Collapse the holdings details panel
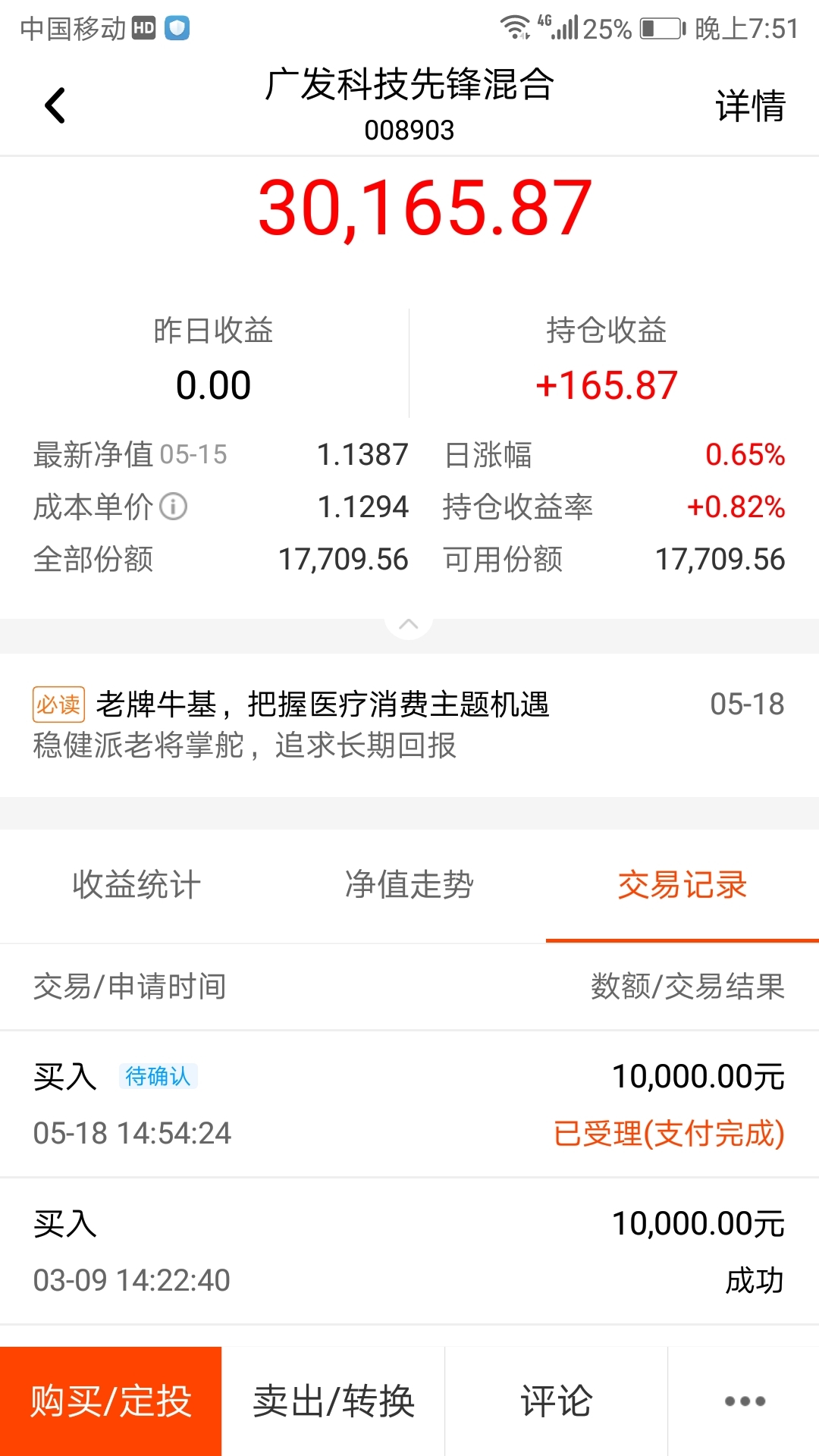This screenshot has width=819, height=1456. [x=409, y=624]
